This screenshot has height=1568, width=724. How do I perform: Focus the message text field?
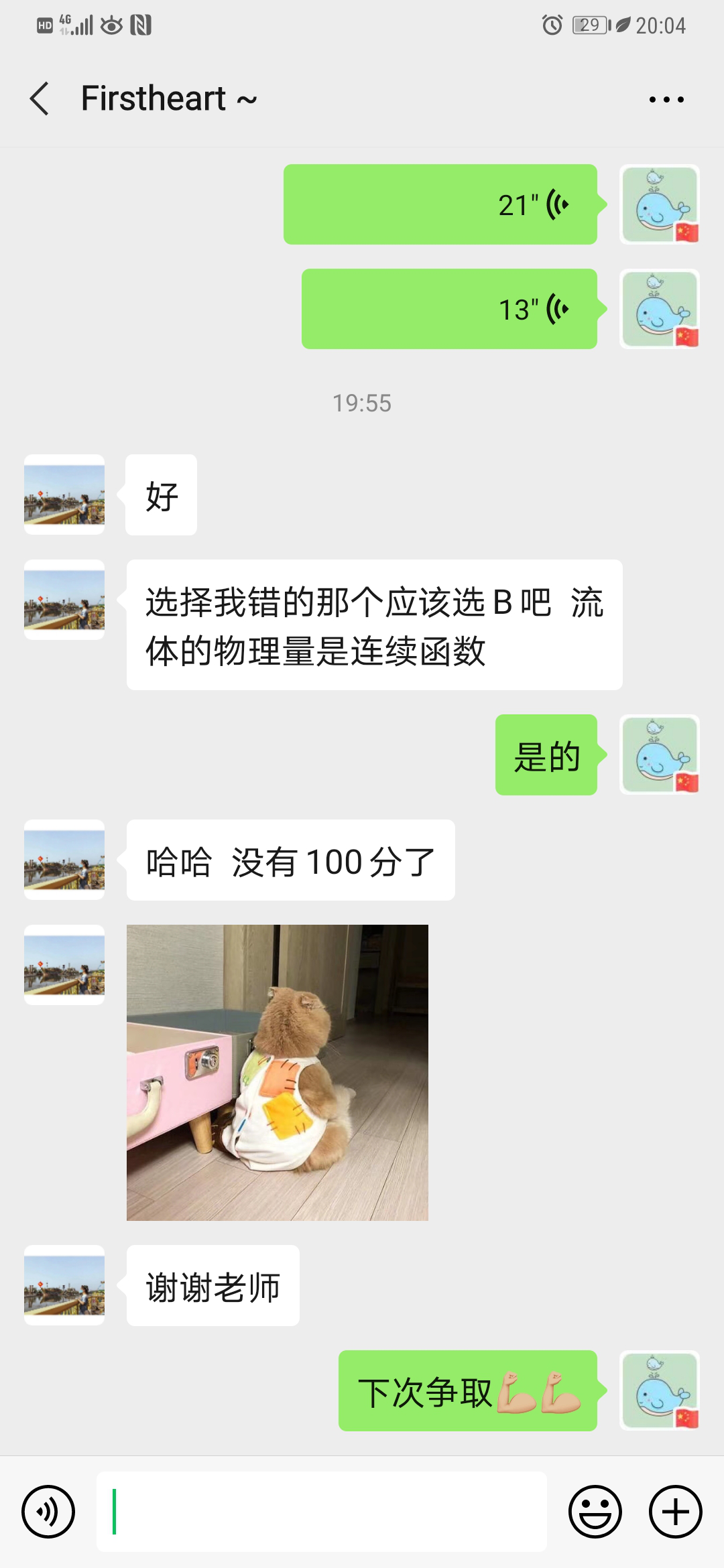pyautogui.click(x=322, y=1512)
